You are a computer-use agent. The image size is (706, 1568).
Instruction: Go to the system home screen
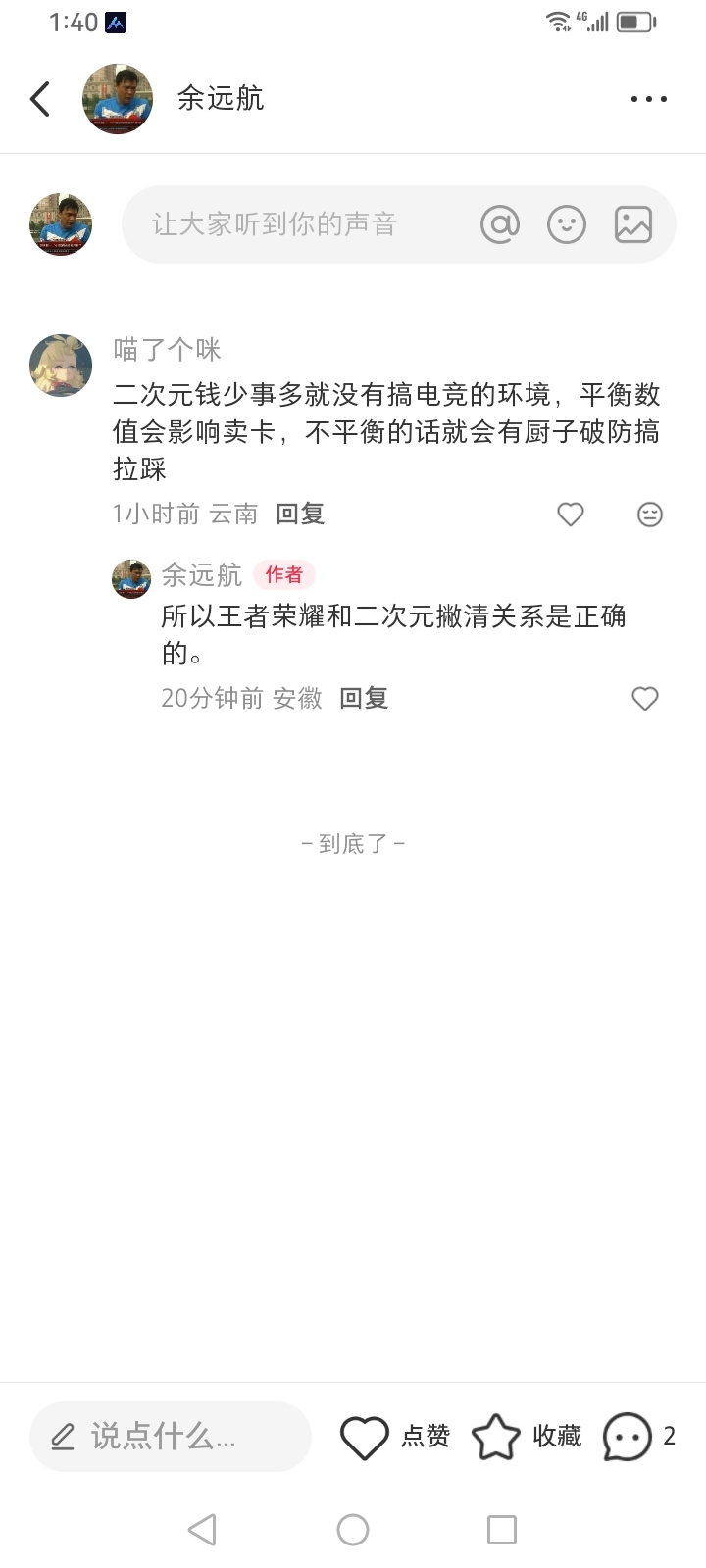353,1530
